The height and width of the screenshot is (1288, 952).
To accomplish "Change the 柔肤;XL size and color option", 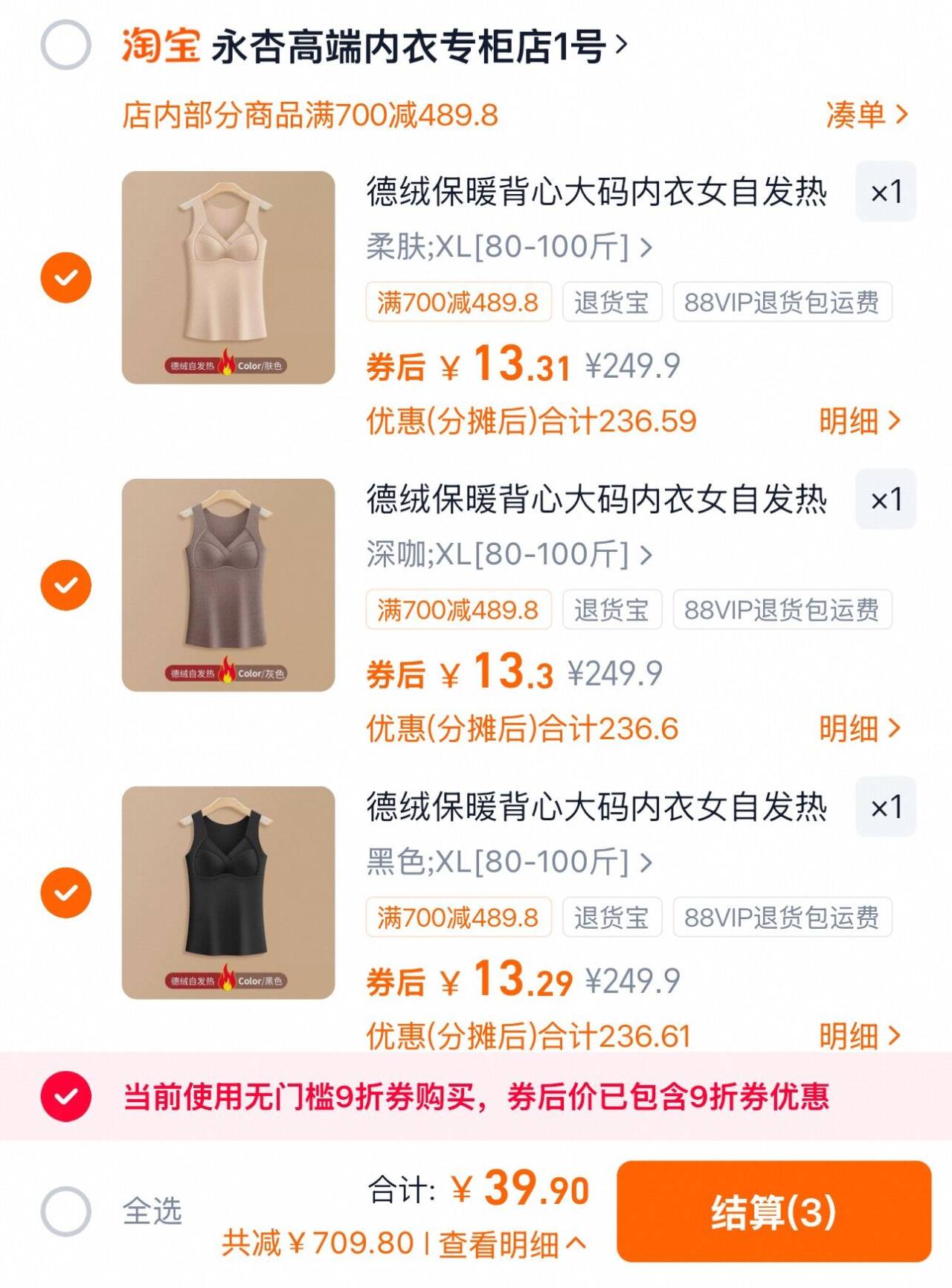I will 509,247.
